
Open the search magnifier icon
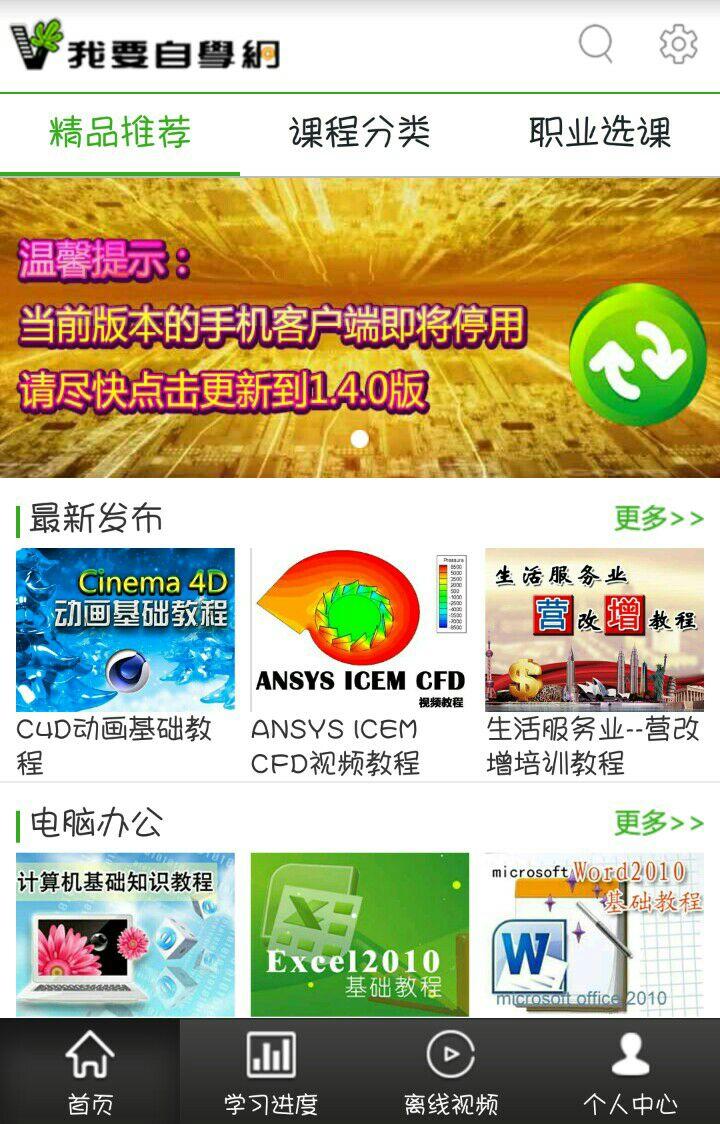(596, 45)
